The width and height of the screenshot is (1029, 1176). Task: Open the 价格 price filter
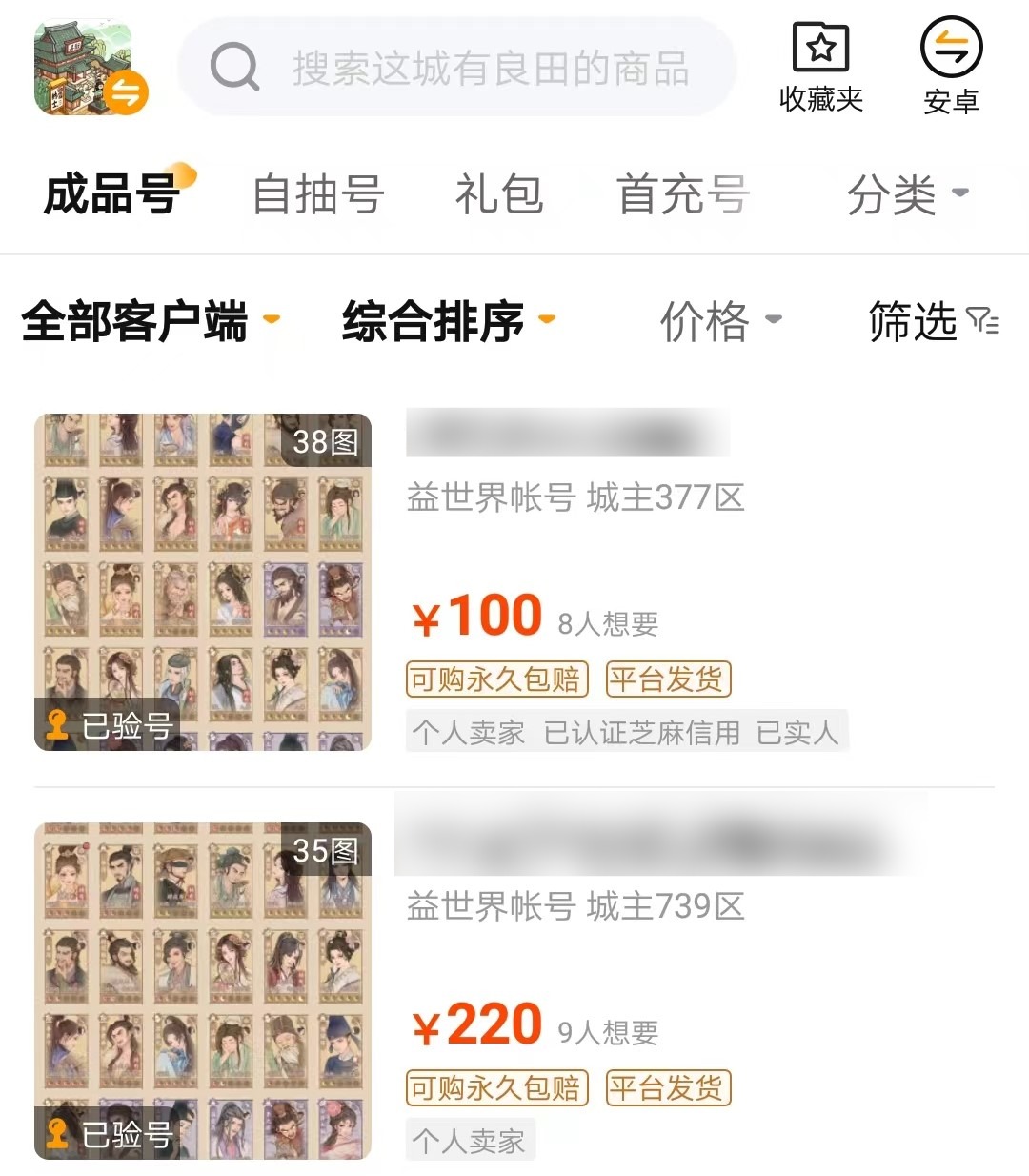coord(720,321)
